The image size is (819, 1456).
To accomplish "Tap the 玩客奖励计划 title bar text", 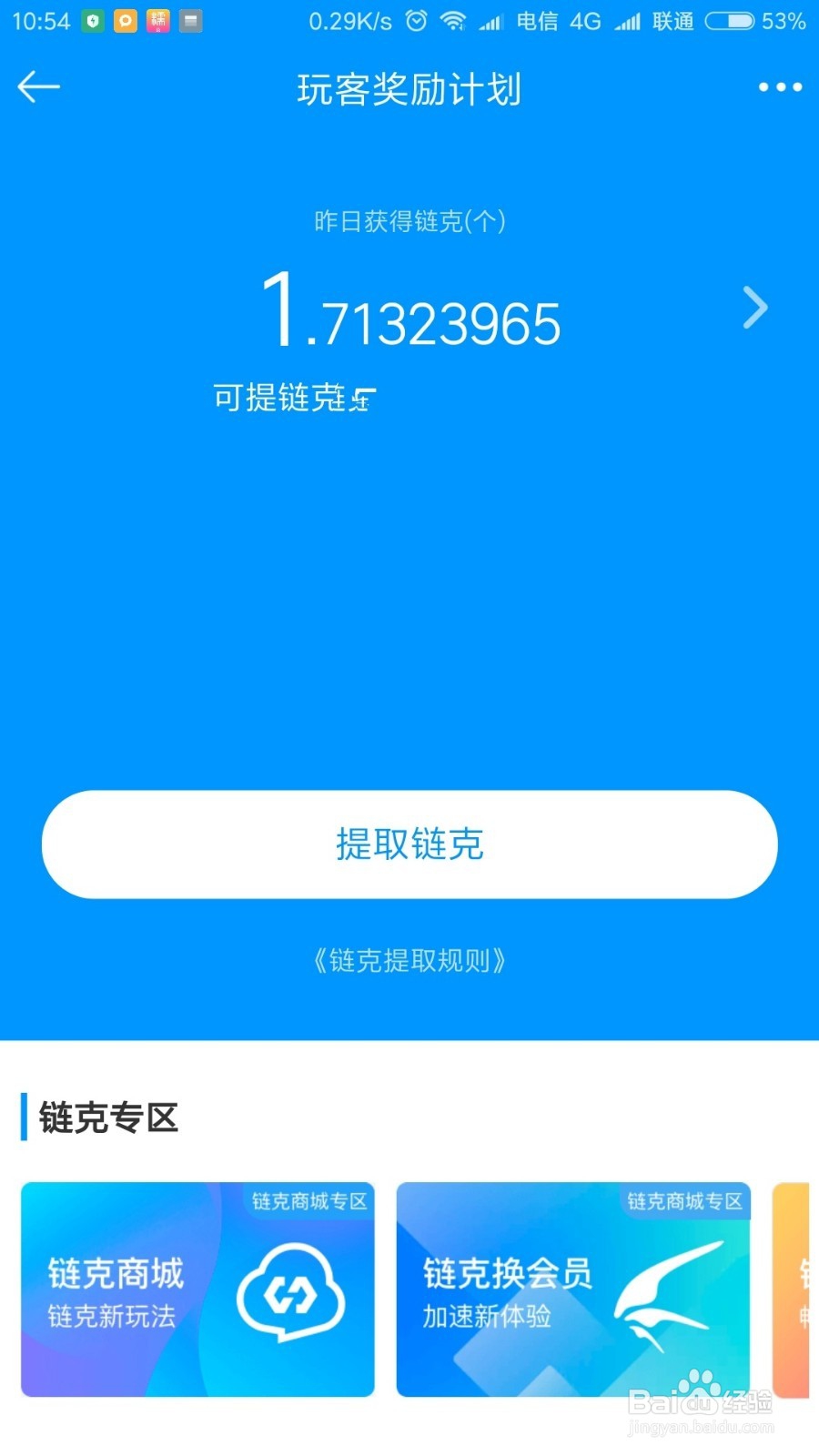I will pyautogui.click(x=408, y=89).
